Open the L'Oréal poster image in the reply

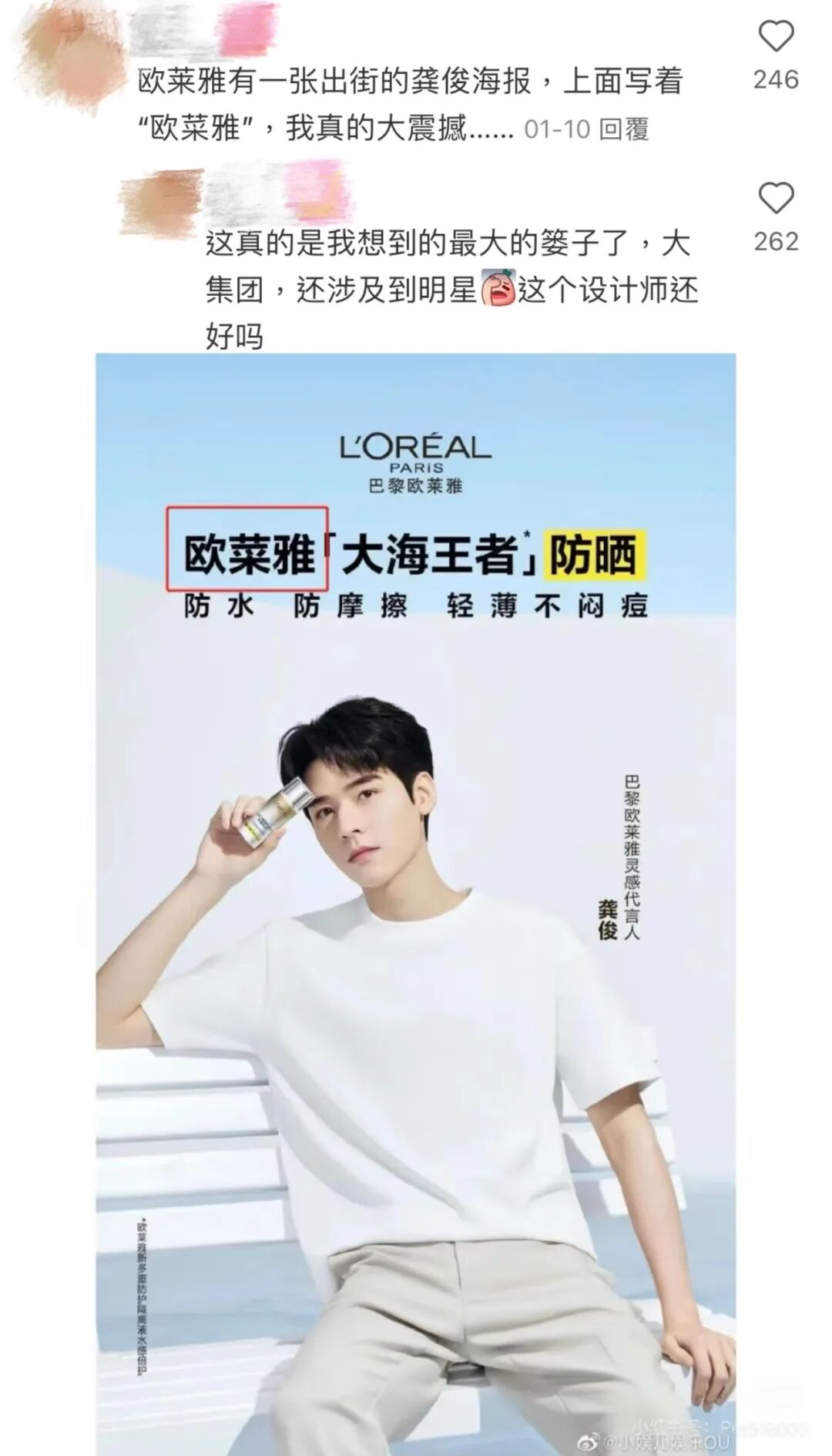coord(416,904)
